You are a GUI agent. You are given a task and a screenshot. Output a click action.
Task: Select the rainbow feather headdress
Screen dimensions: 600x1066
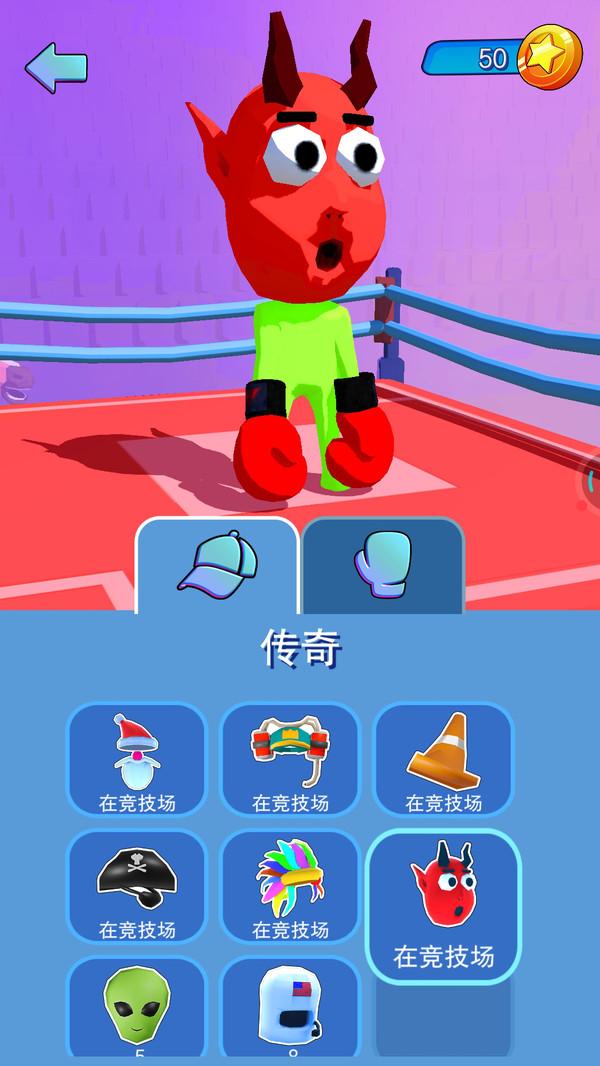290,886
